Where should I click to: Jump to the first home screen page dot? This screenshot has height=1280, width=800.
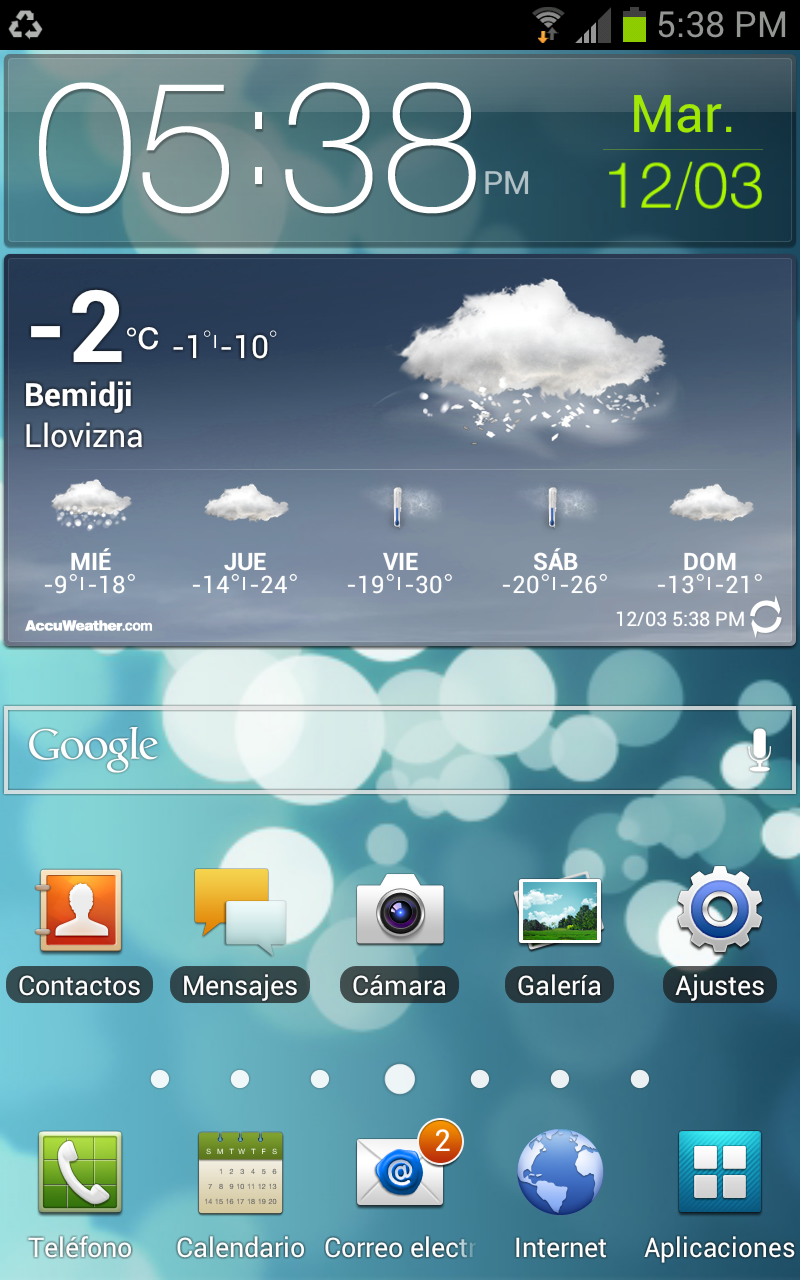pos(160,1079)
